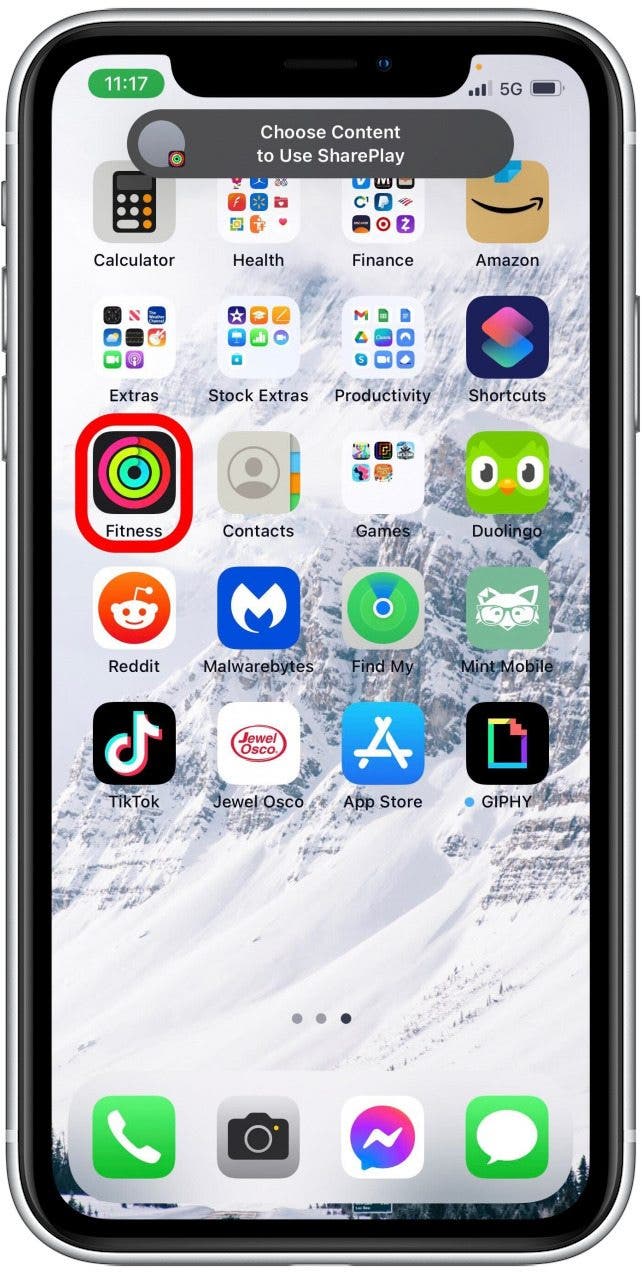Open the Shortcuts app
The height and width of the screenshot is (1274, 642).
click(507, 337)
